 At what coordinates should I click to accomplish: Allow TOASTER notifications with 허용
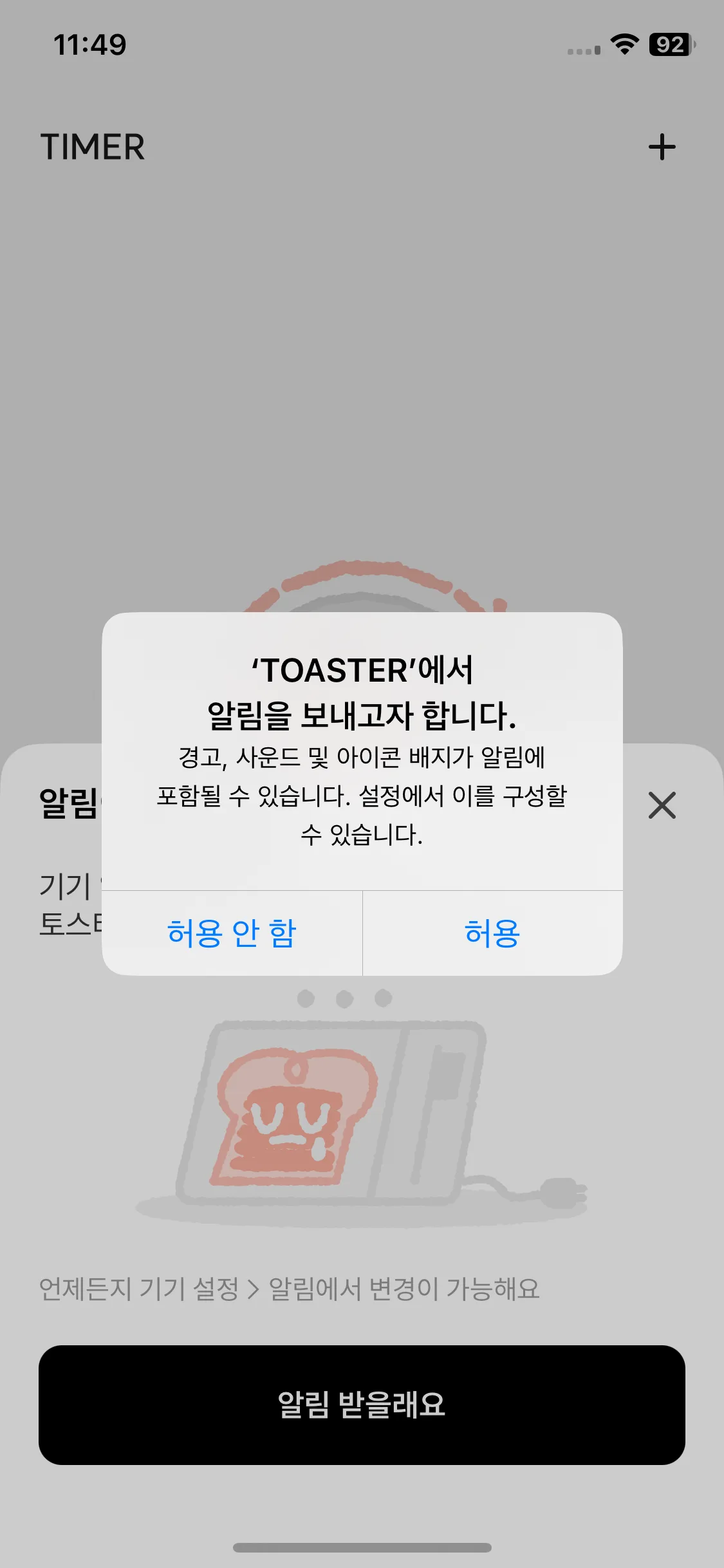pos(492,933)
